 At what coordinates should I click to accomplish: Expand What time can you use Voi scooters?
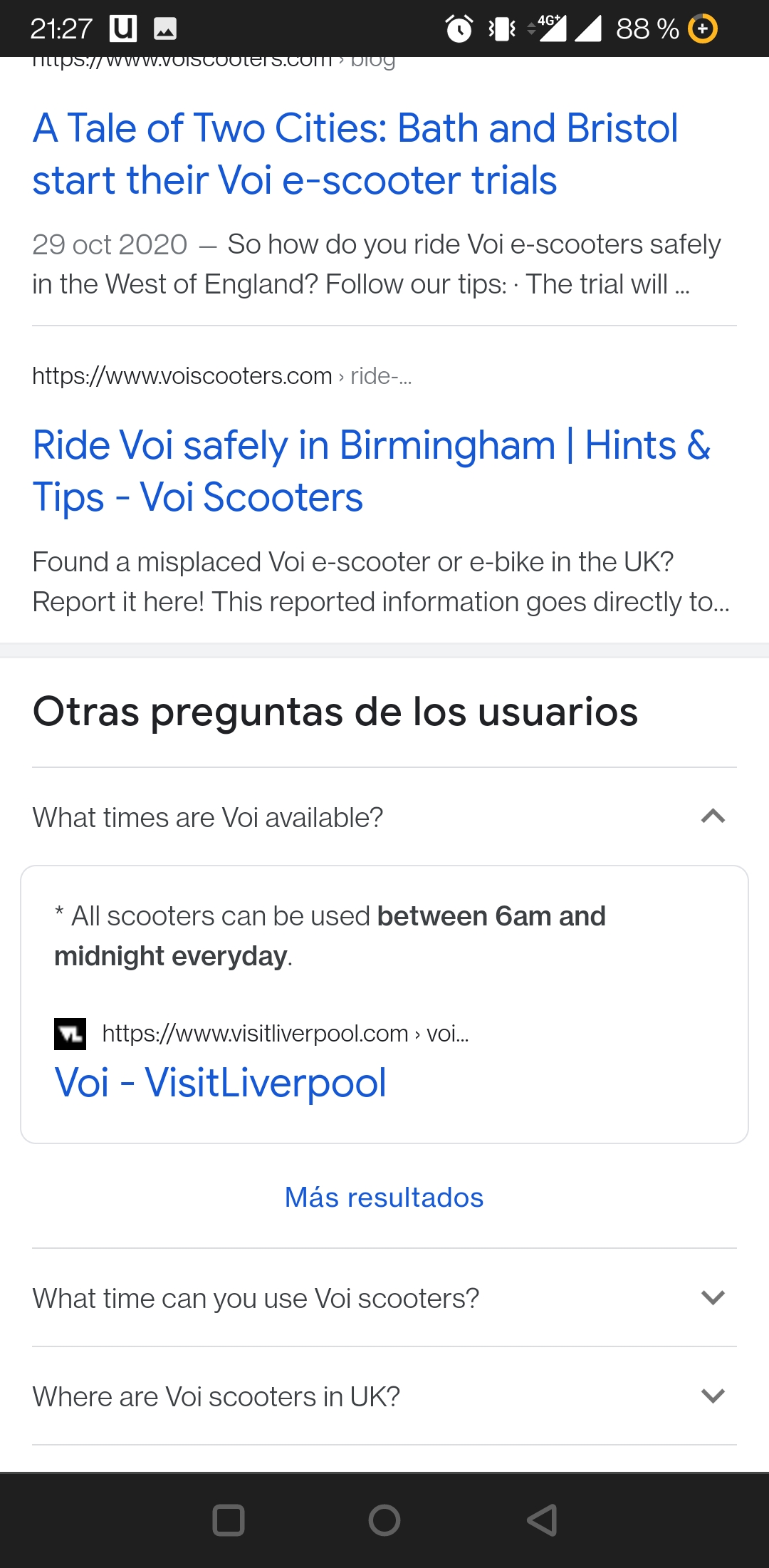(384, 1298)
